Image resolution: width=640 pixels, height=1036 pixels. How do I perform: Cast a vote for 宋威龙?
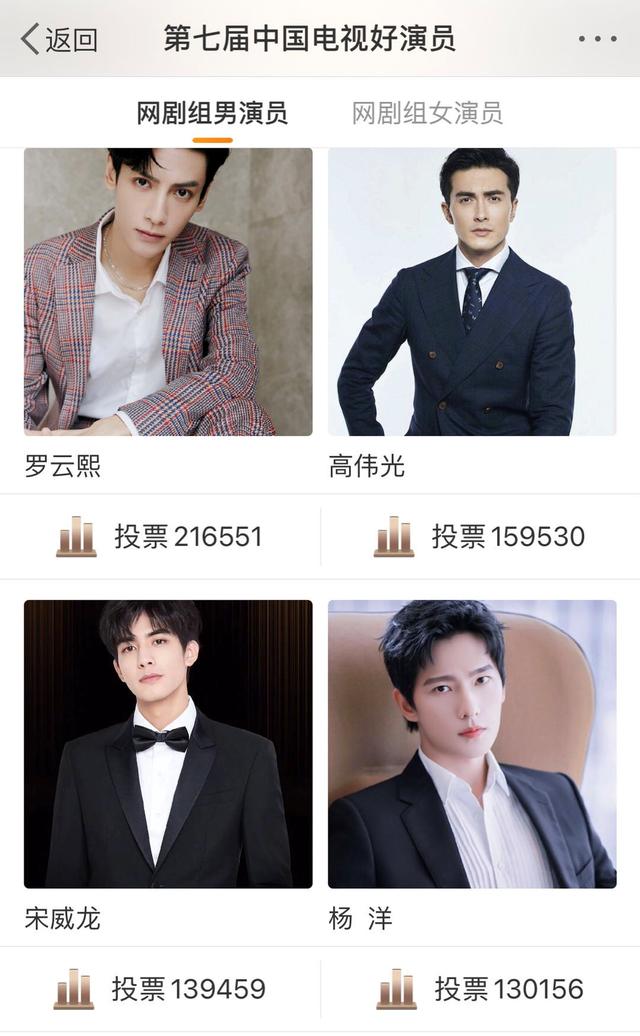click(x=160, y=990)
